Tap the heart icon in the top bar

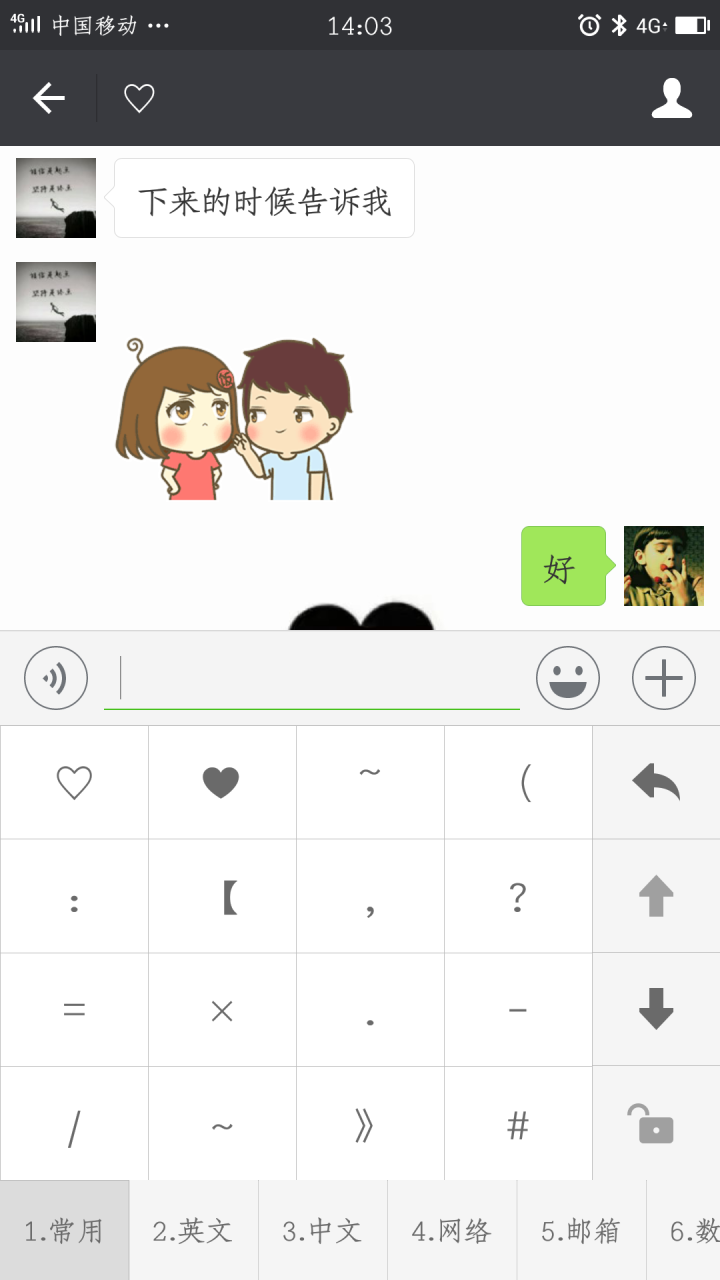[x=139, y=98]
